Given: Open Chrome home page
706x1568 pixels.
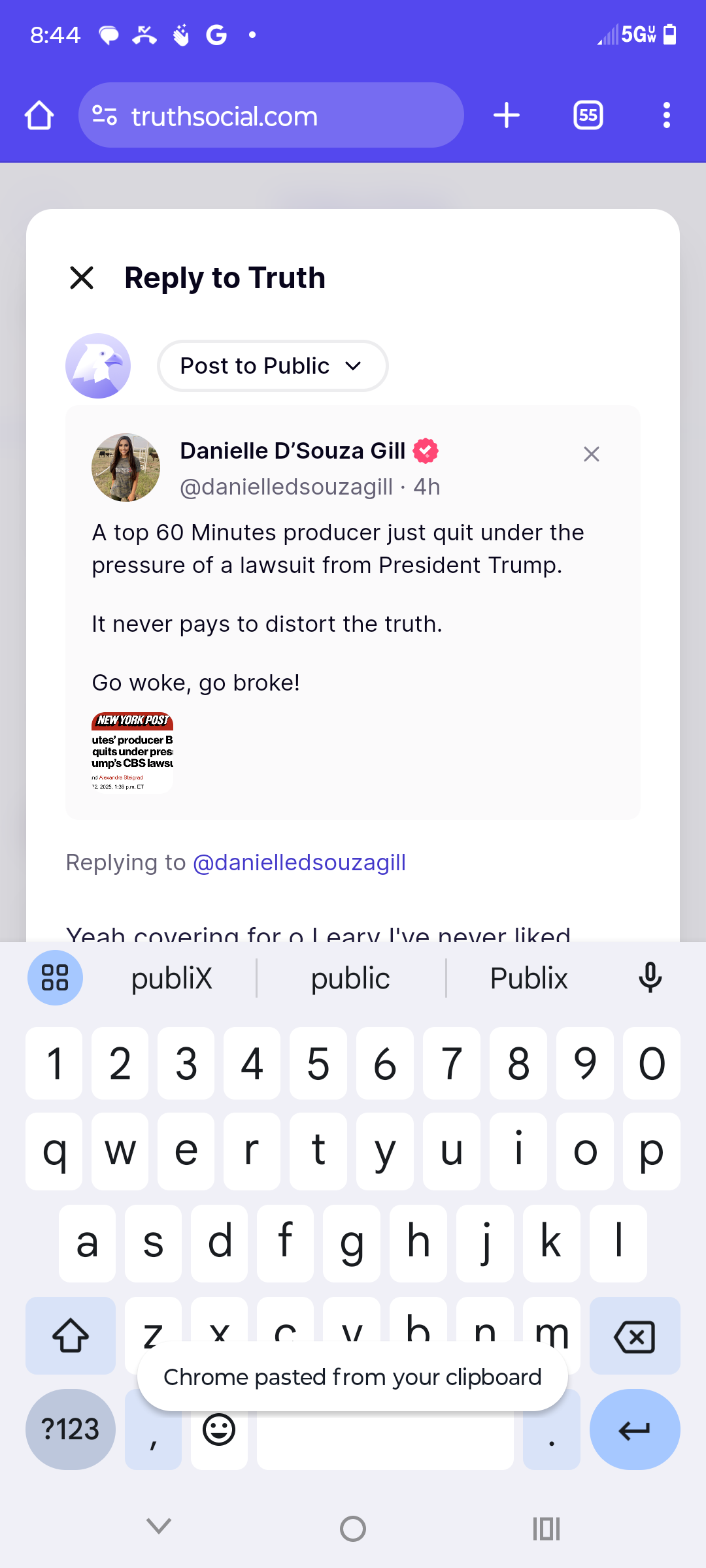Looking at the screenshot, I should coord(39,116).
